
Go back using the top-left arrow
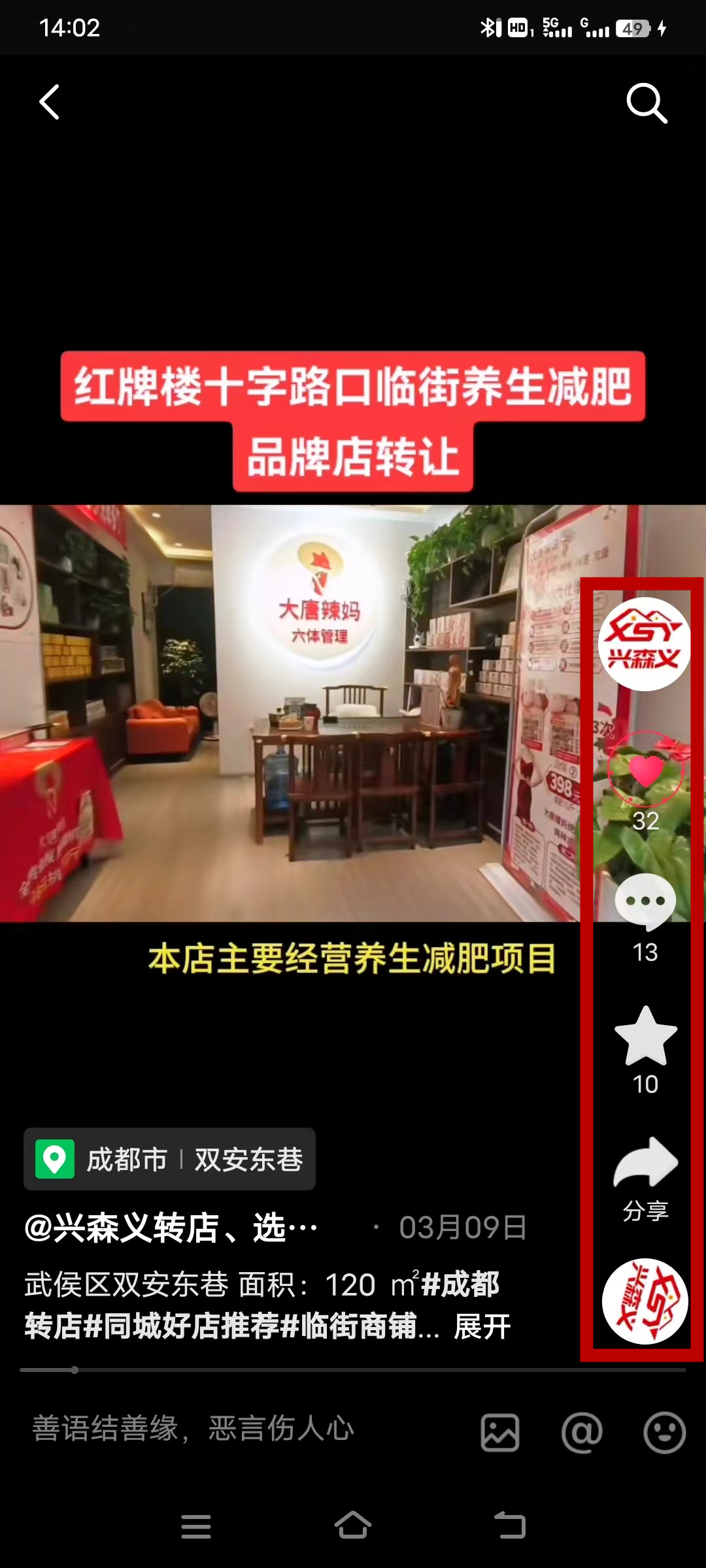tap(50, 102)
